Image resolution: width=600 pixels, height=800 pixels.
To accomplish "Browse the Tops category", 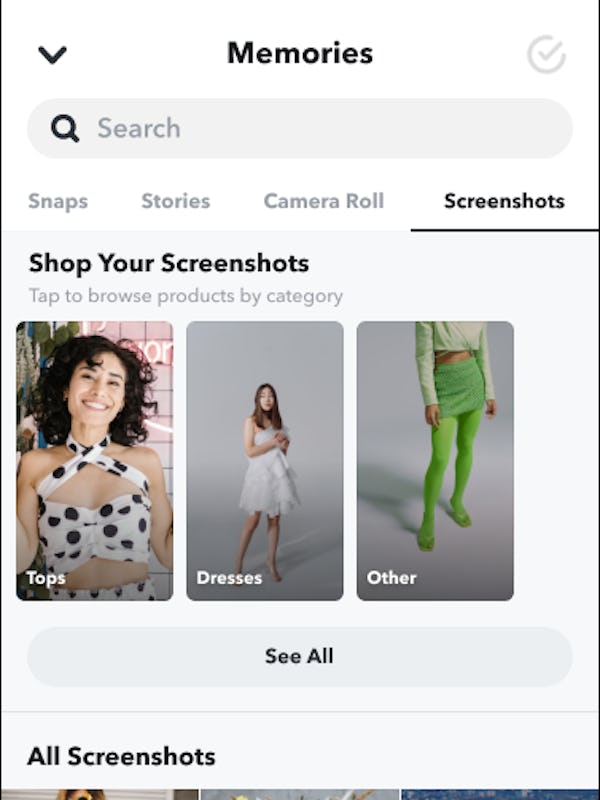I will pyautogui.click(x=95, y=460).
